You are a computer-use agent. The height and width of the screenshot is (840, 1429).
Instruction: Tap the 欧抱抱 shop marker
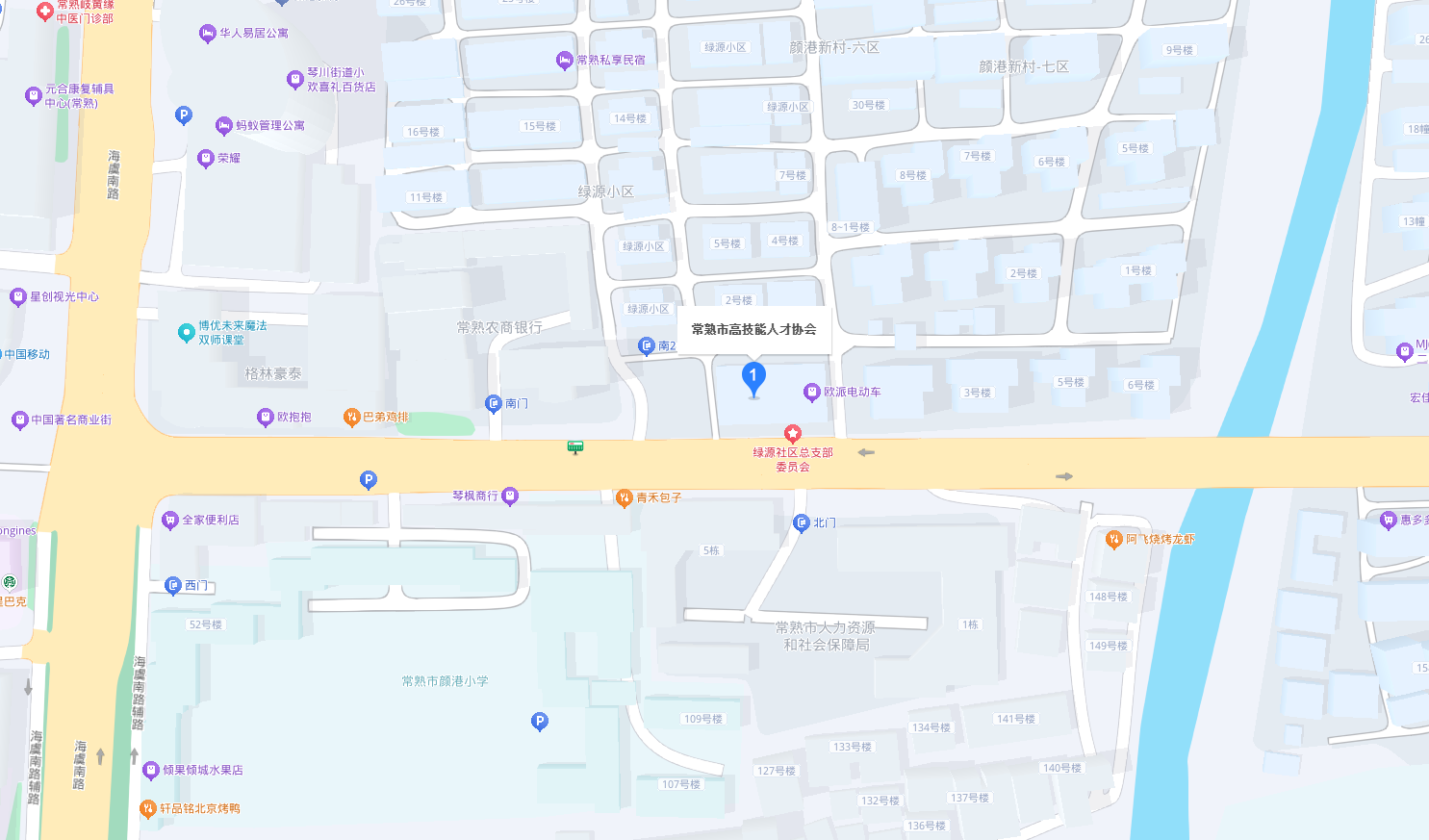pyautogui.click(x=267, y=417)
